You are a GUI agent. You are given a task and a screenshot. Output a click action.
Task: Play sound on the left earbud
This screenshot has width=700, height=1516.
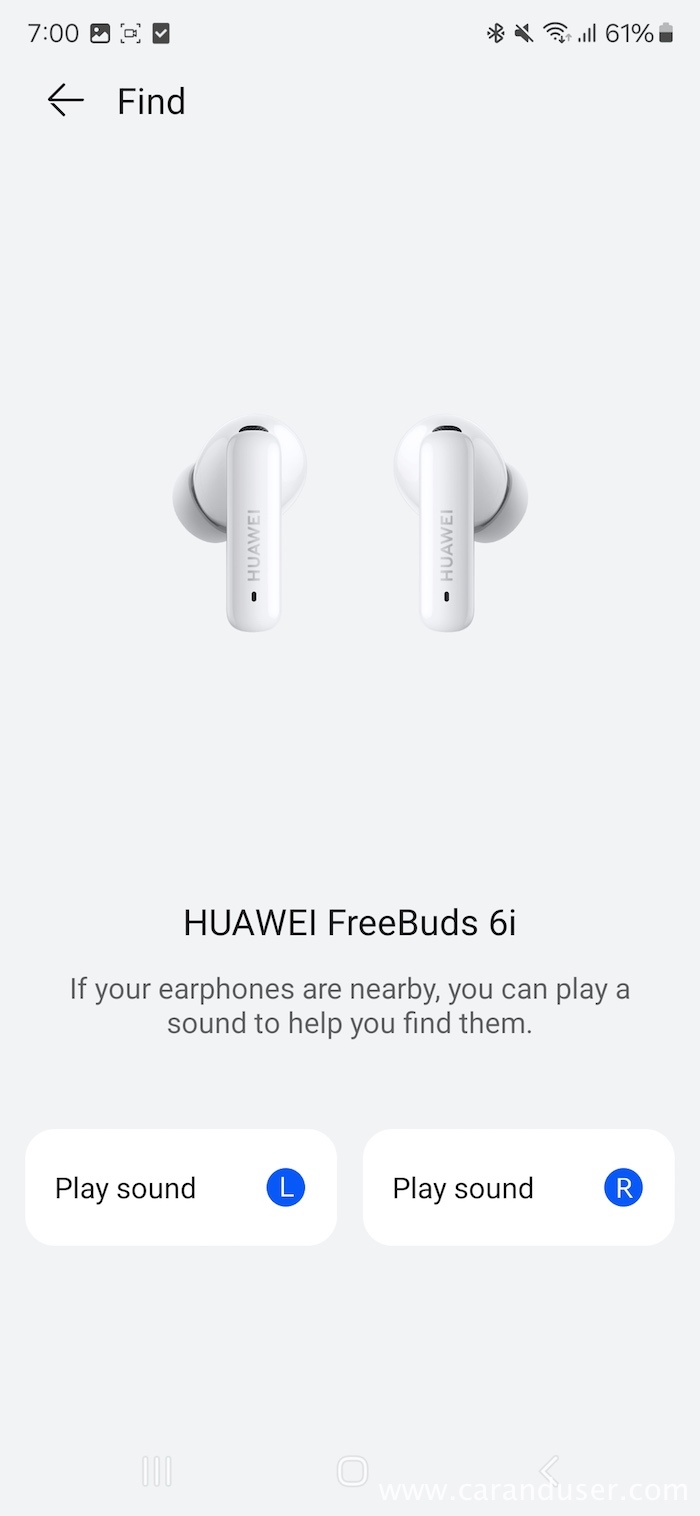(181, 1188)
